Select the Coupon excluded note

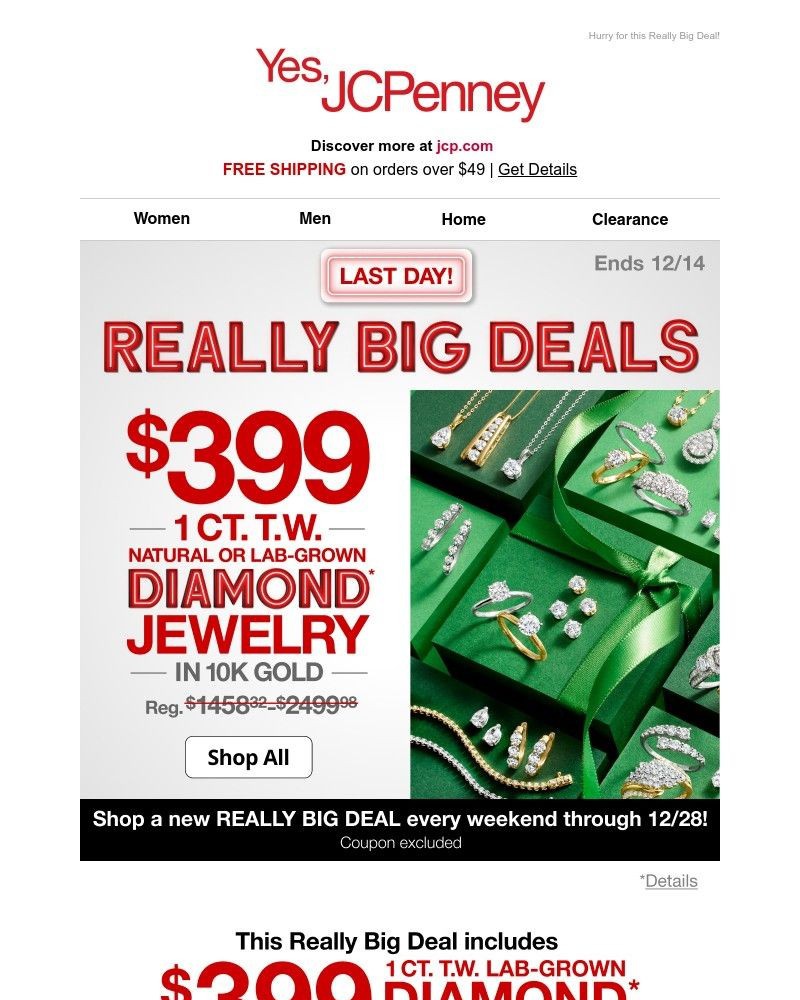tap(398, 842)
